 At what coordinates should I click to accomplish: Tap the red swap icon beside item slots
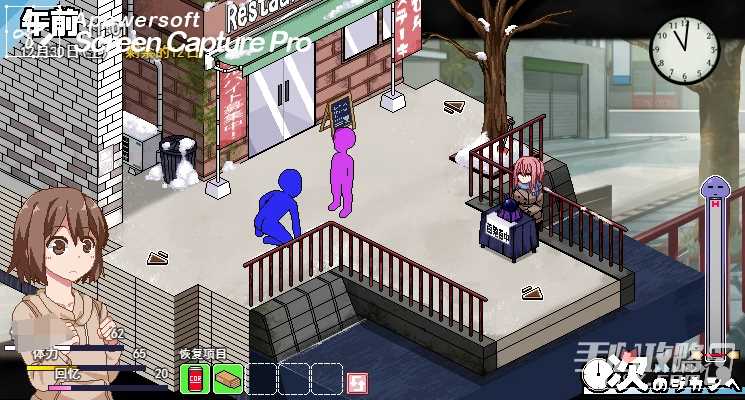point(357,380)
